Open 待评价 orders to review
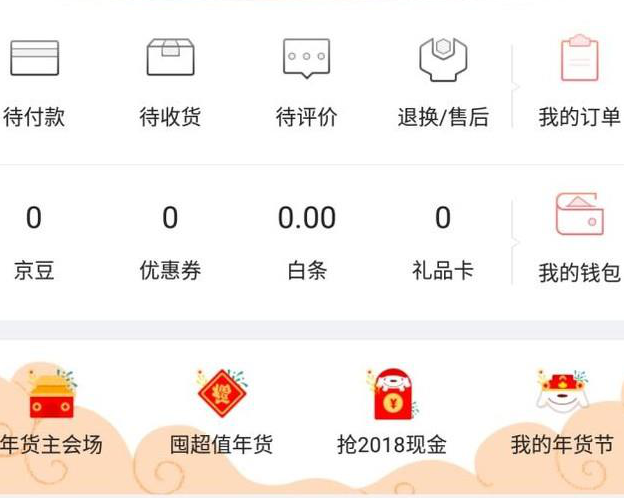624x498 pixels. click(306, 82)
